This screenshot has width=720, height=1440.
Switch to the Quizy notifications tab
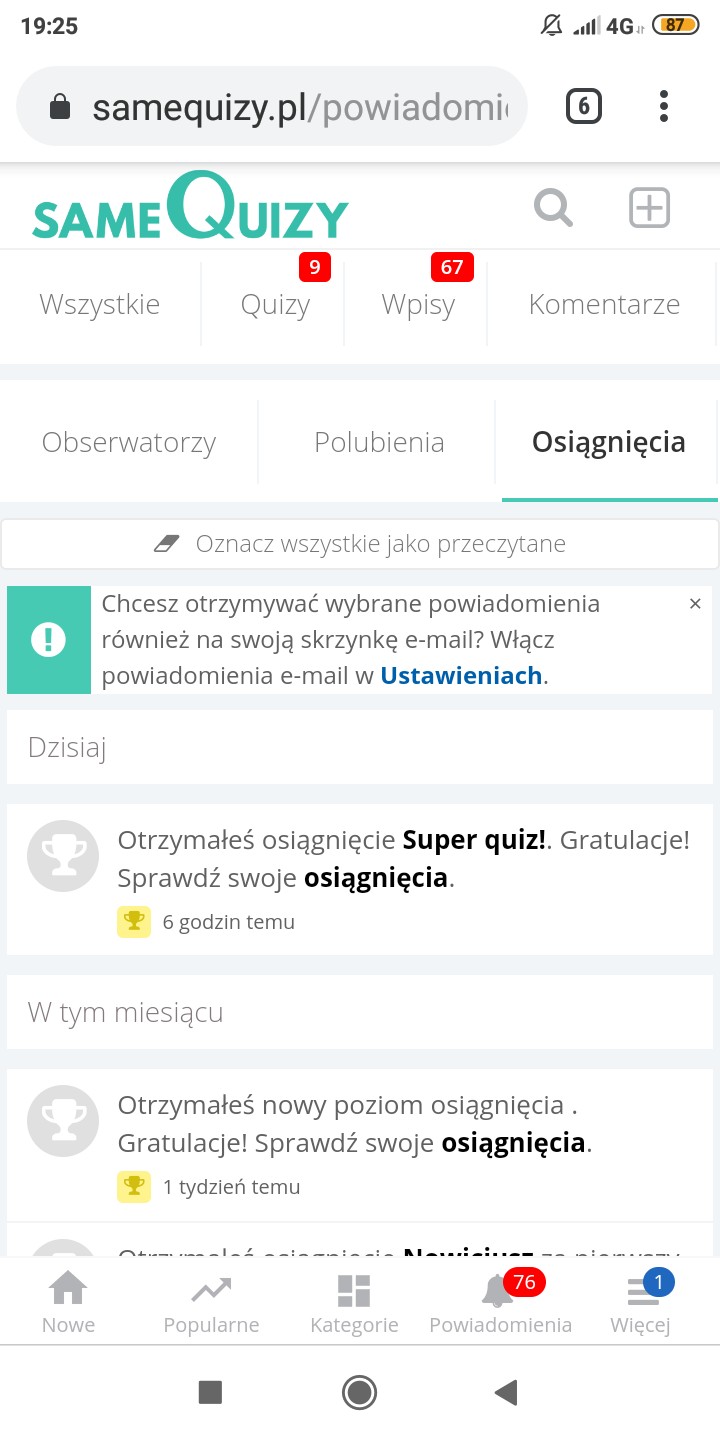point(275,305)
